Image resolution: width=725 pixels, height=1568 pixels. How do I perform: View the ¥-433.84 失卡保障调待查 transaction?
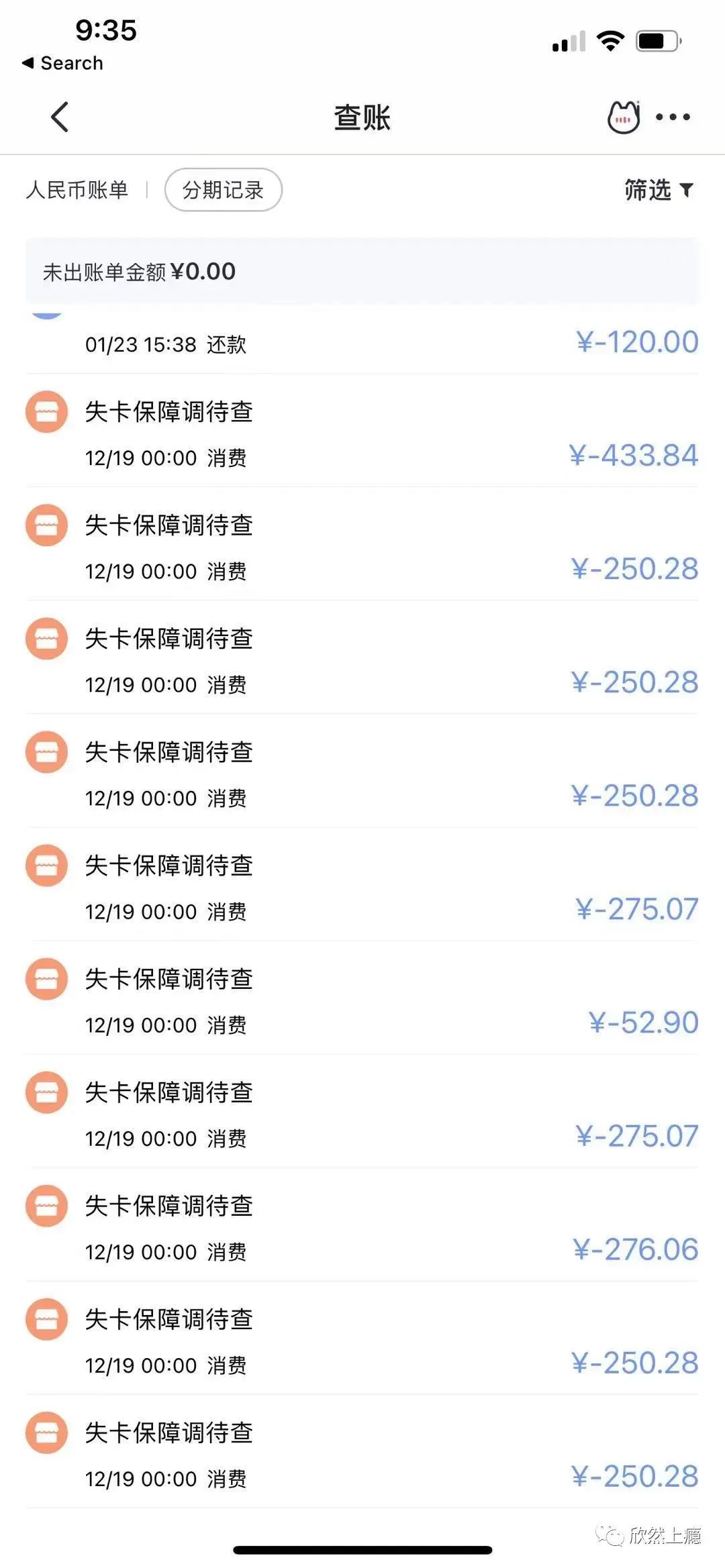pyautogui.click(x=362, y=433)
